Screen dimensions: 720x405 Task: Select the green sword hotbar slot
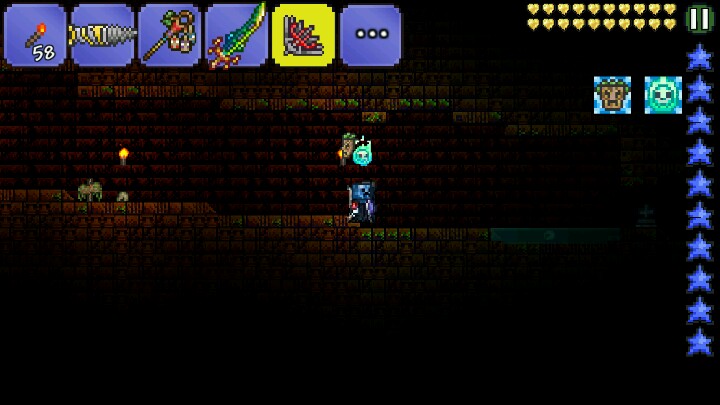point(236,35)
